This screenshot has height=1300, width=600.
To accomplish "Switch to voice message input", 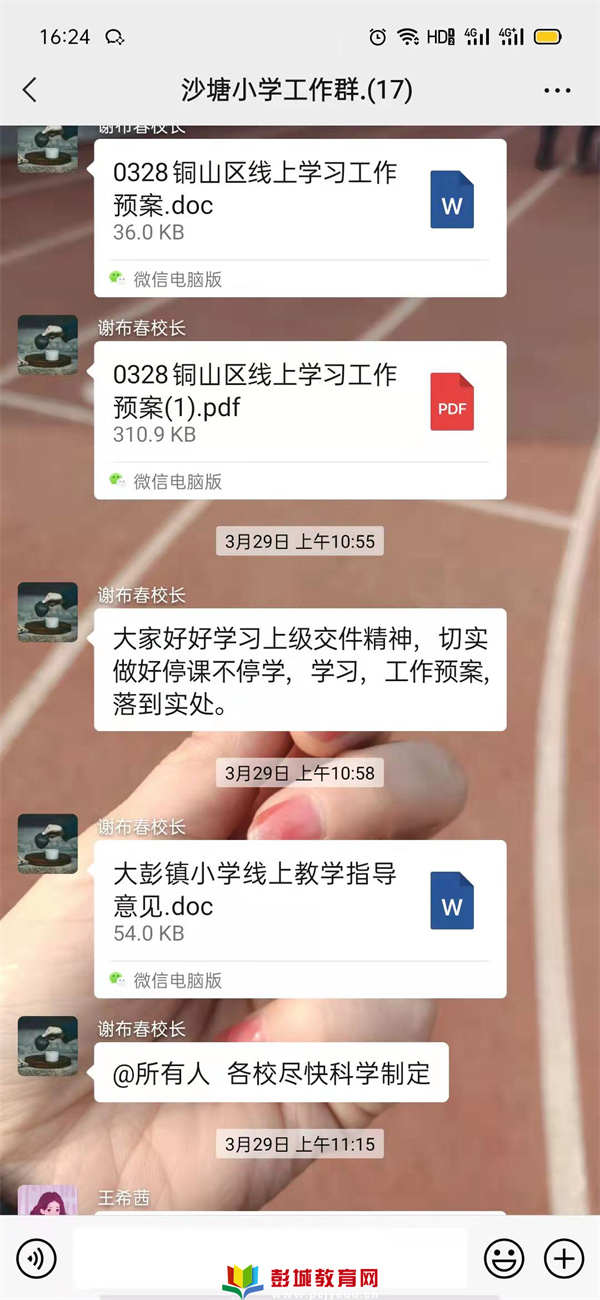I will 36,1257.
